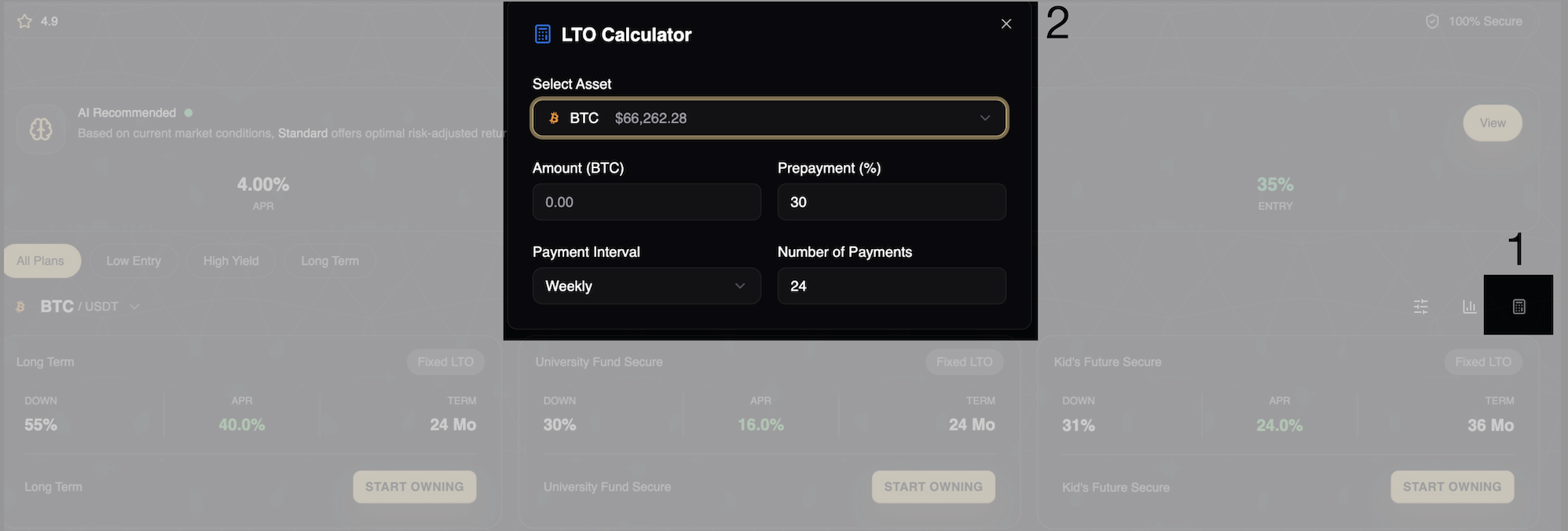Expand the Select Asset BTC dropdown
The width and height of the screenshot is (1568, 531).
769,118
